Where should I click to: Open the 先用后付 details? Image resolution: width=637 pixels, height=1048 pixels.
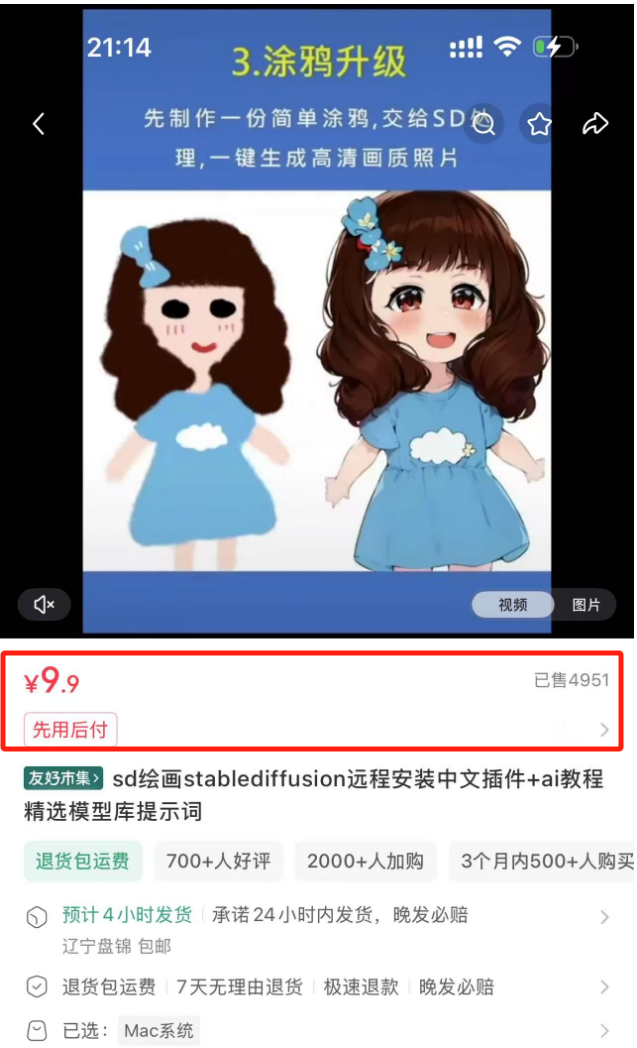tap(71, 730)
